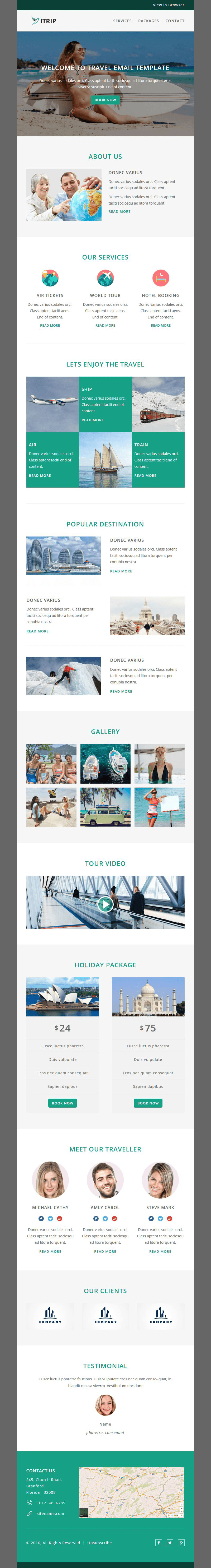Open Michael Cathy's Facebook icon

[x=41, y=1219]
